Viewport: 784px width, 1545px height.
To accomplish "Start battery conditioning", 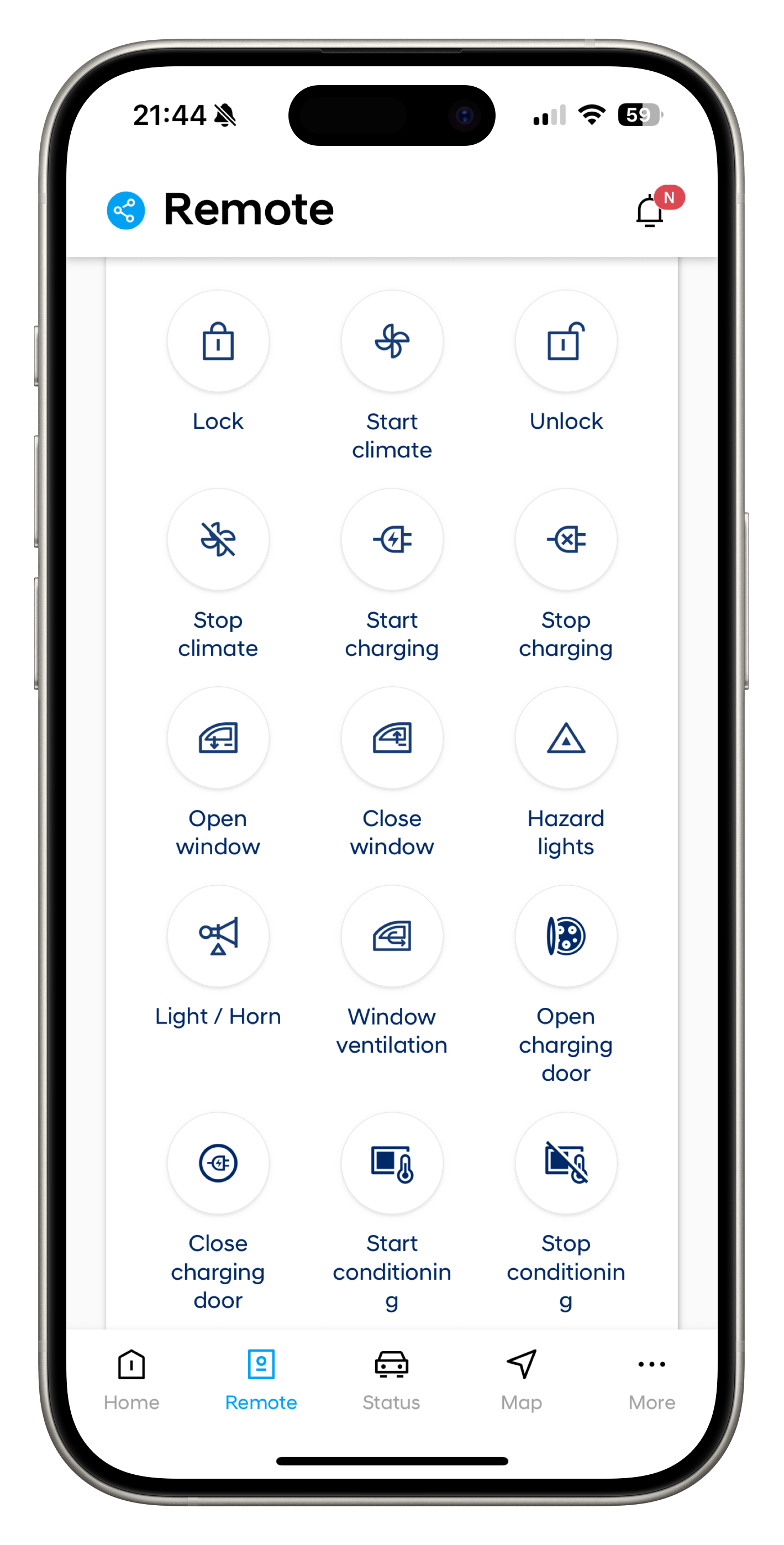I will pyautogui.click(x=392, y=1163).
